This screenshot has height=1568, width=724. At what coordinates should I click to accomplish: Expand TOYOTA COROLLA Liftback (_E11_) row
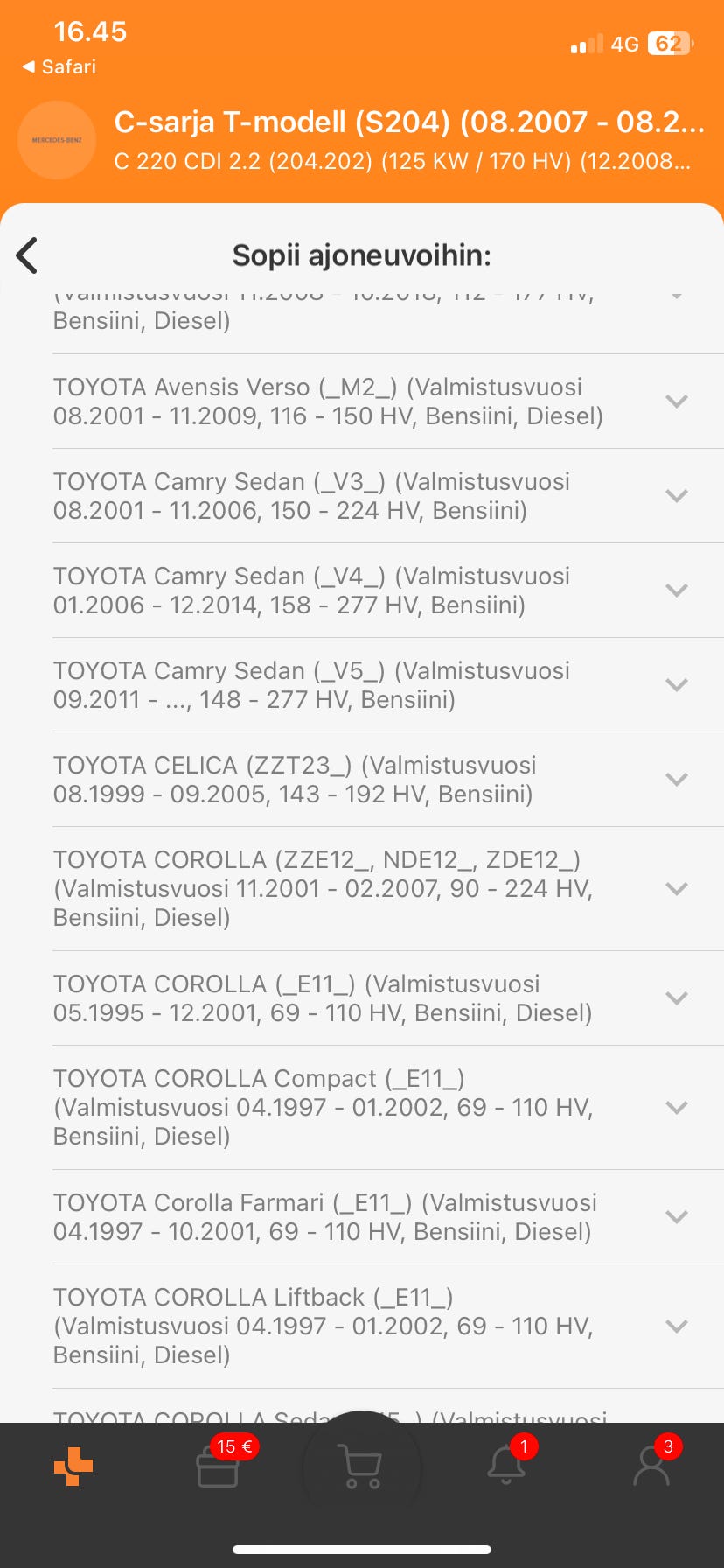pyautogui.click(x=676, y=1326)
